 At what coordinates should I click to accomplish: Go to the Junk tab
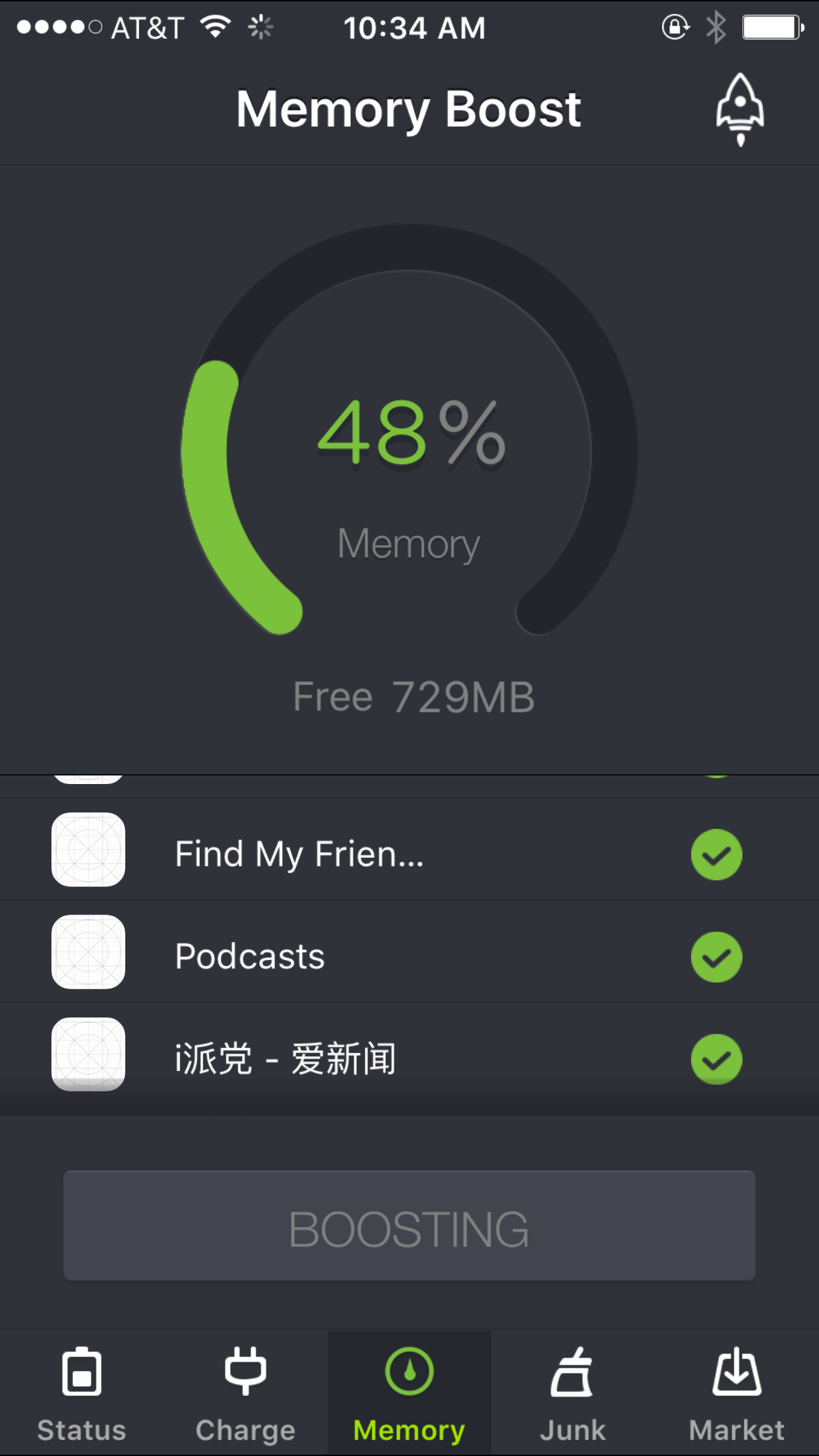click(572, 1393)
